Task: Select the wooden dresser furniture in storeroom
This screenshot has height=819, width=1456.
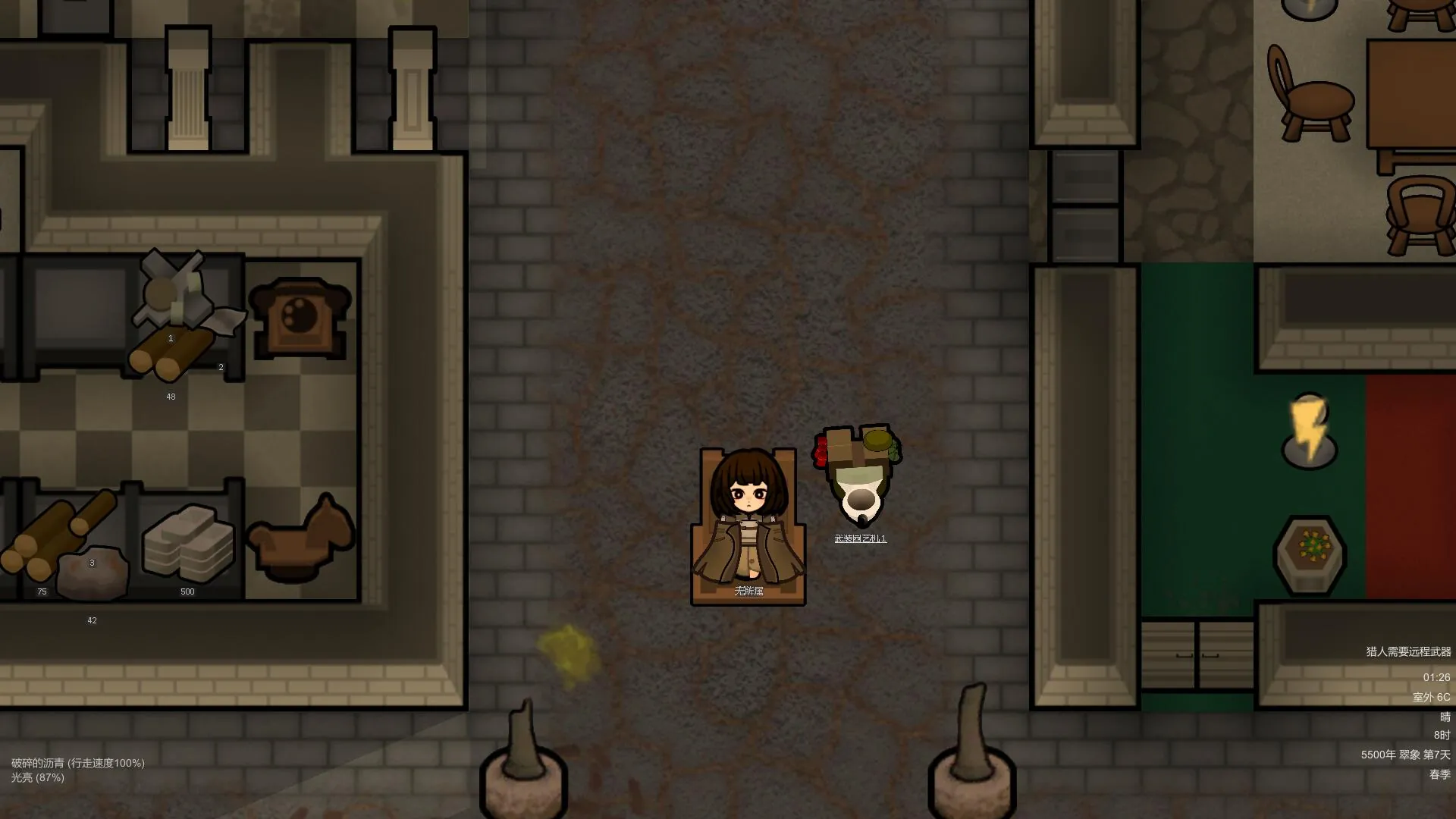Action: coord(300,318)
